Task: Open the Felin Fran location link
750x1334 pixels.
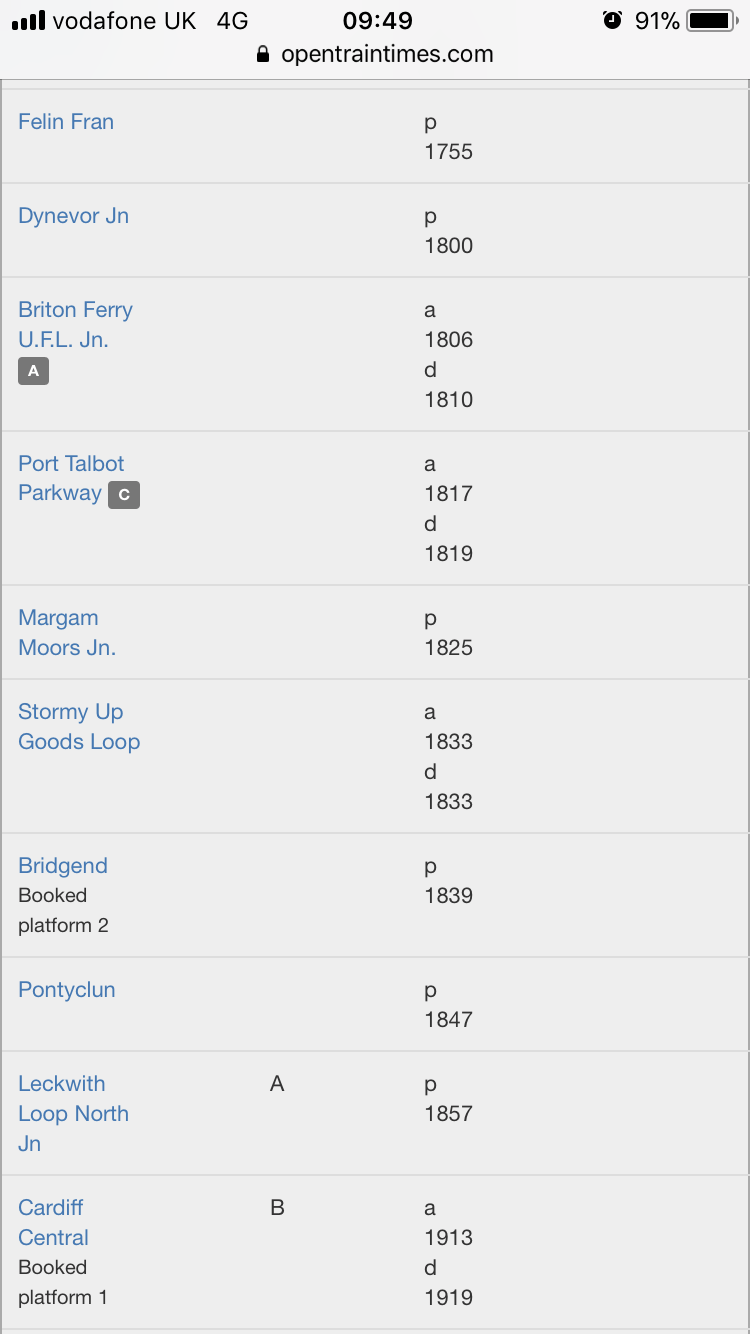Action: click(66, 122)
